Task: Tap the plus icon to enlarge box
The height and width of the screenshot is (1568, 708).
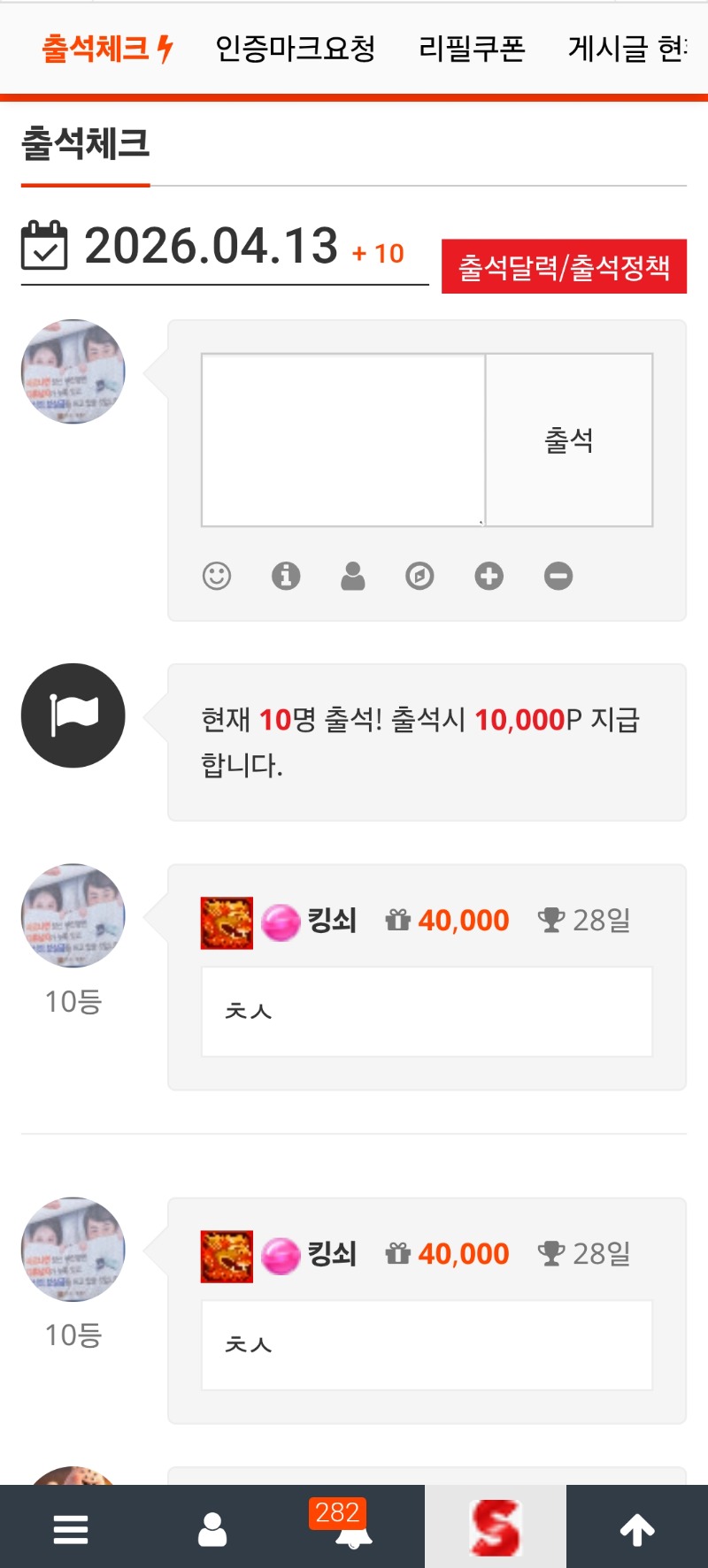Action: click(x=489, y=576)
